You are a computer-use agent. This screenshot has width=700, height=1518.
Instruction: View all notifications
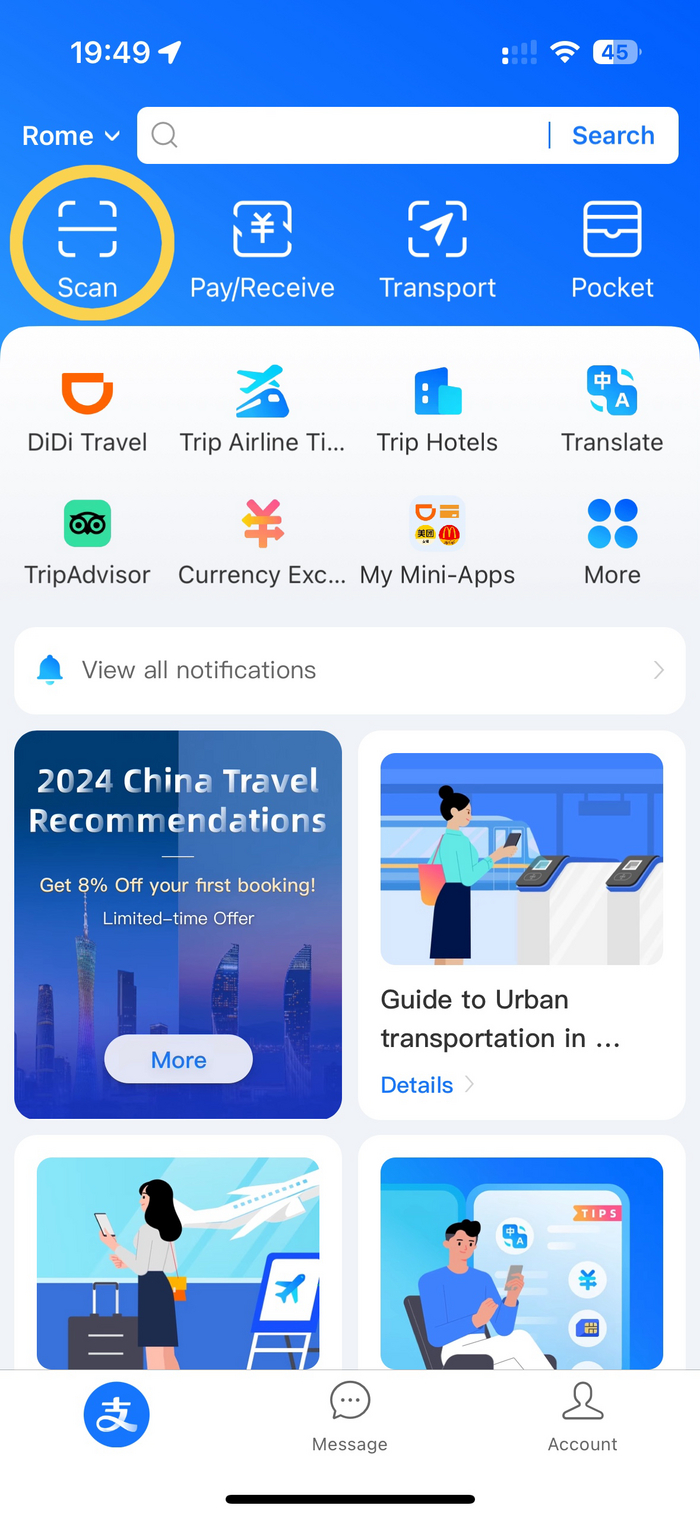(350, 670)
